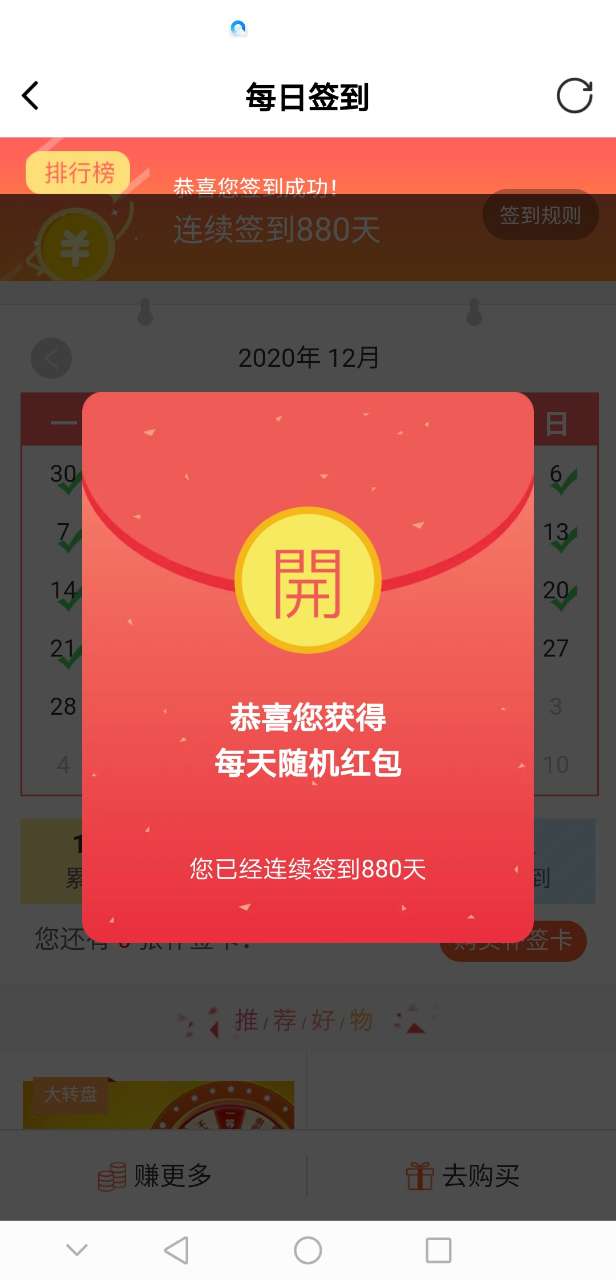Tap the system home button
This screenshot has width=616, height=1280.
(308, 1250)
